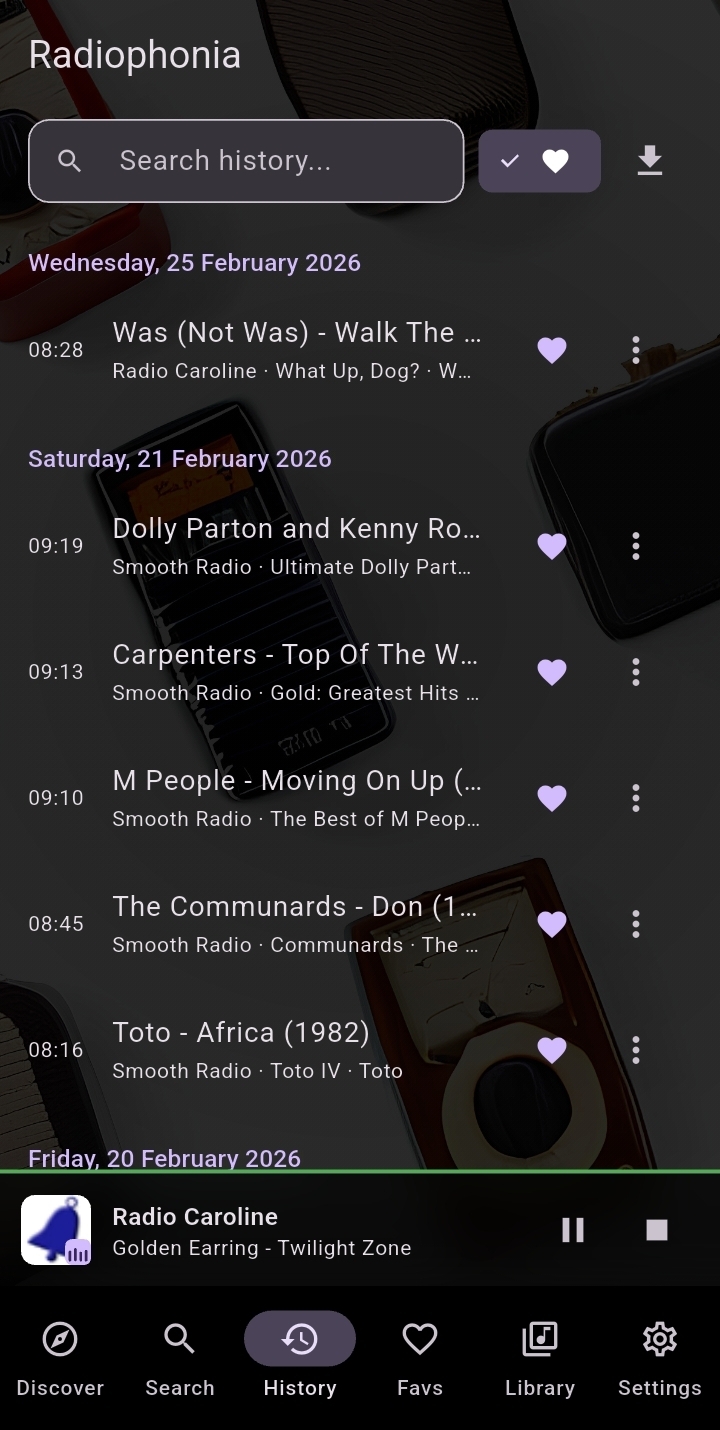Screen dimensions: 720x1430
Task: Open the overflow menu for Was (Not Was)
Action: 635,349
